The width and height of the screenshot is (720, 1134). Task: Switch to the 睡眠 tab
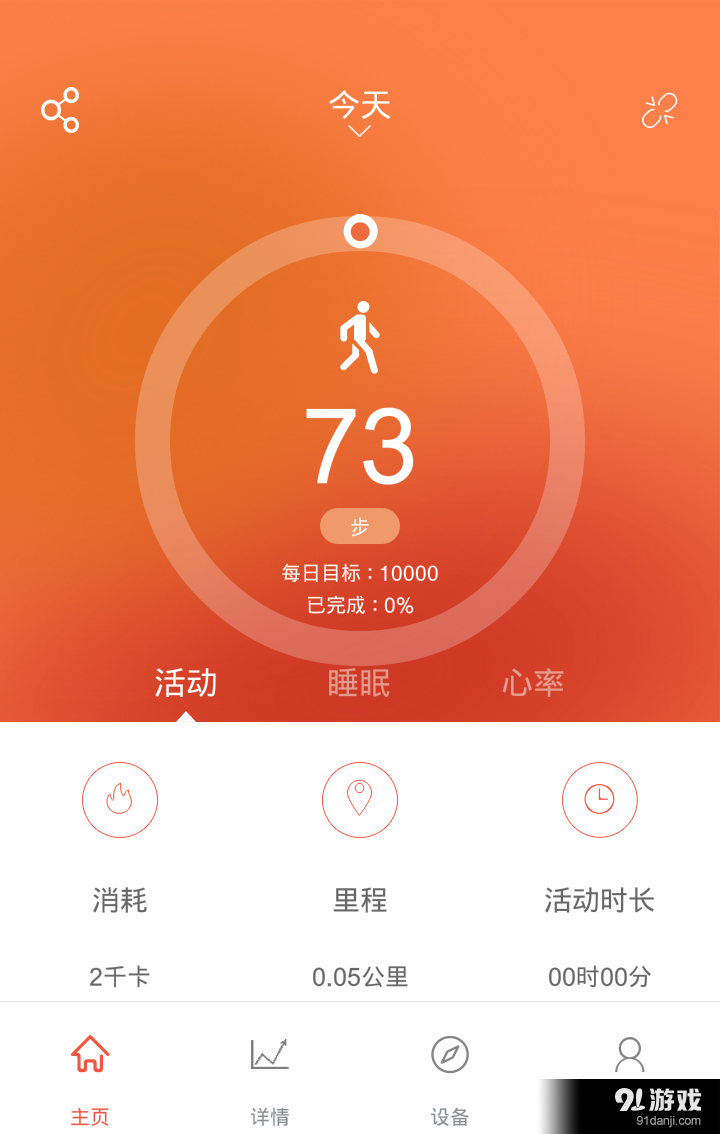(x=358, y=683)
